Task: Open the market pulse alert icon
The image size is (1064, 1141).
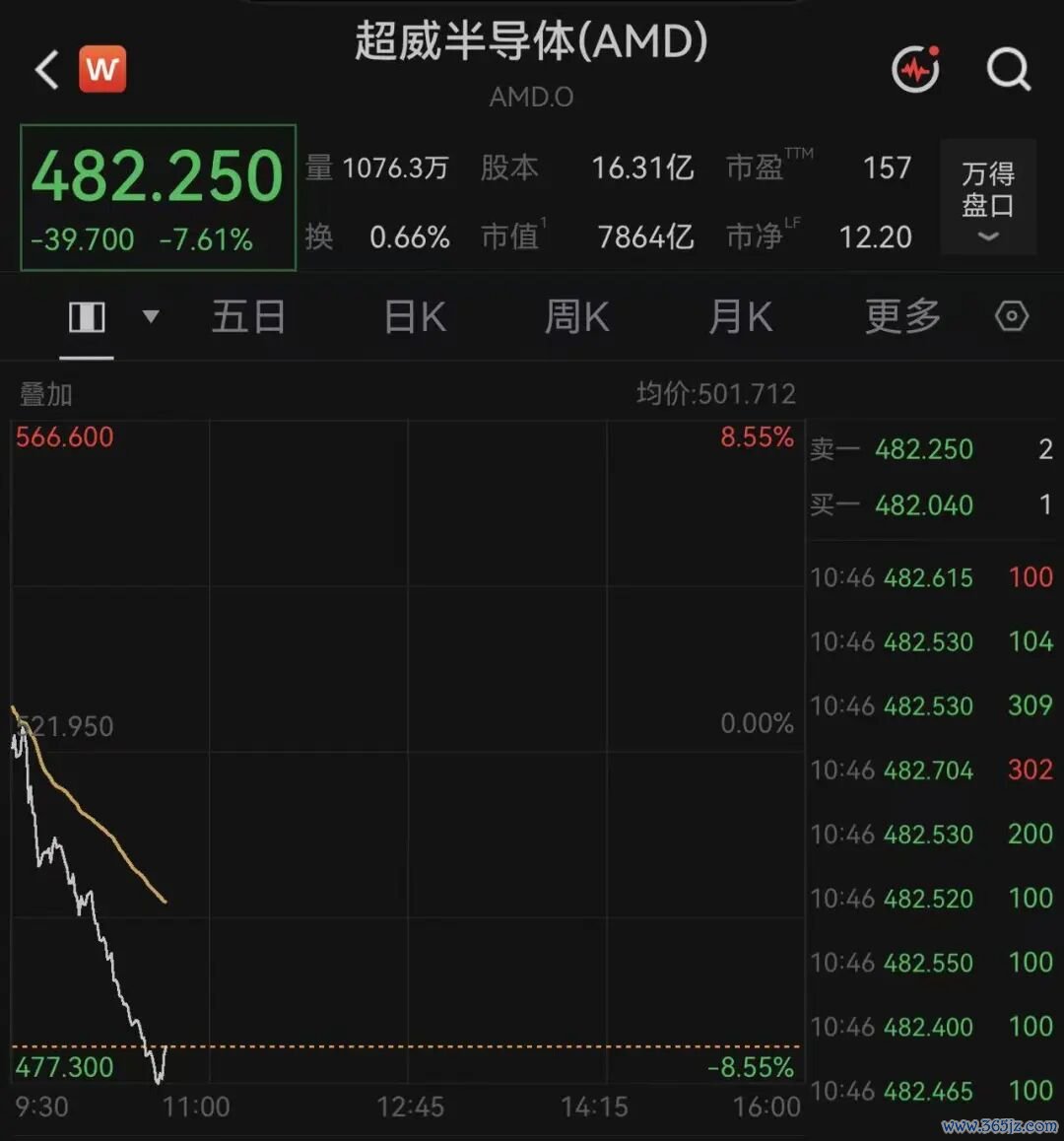Action: (916, 69)
